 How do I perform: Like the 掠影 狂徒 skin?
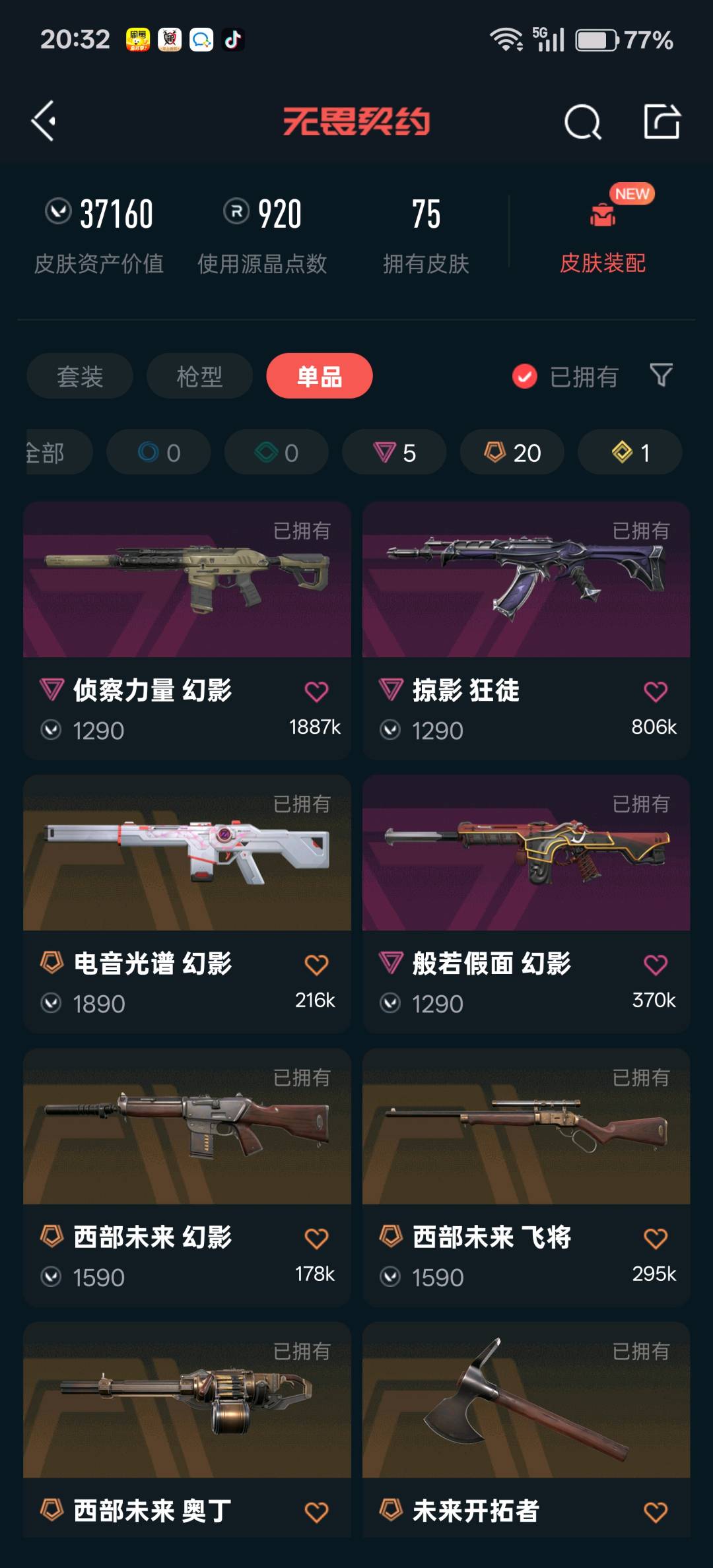655,692
